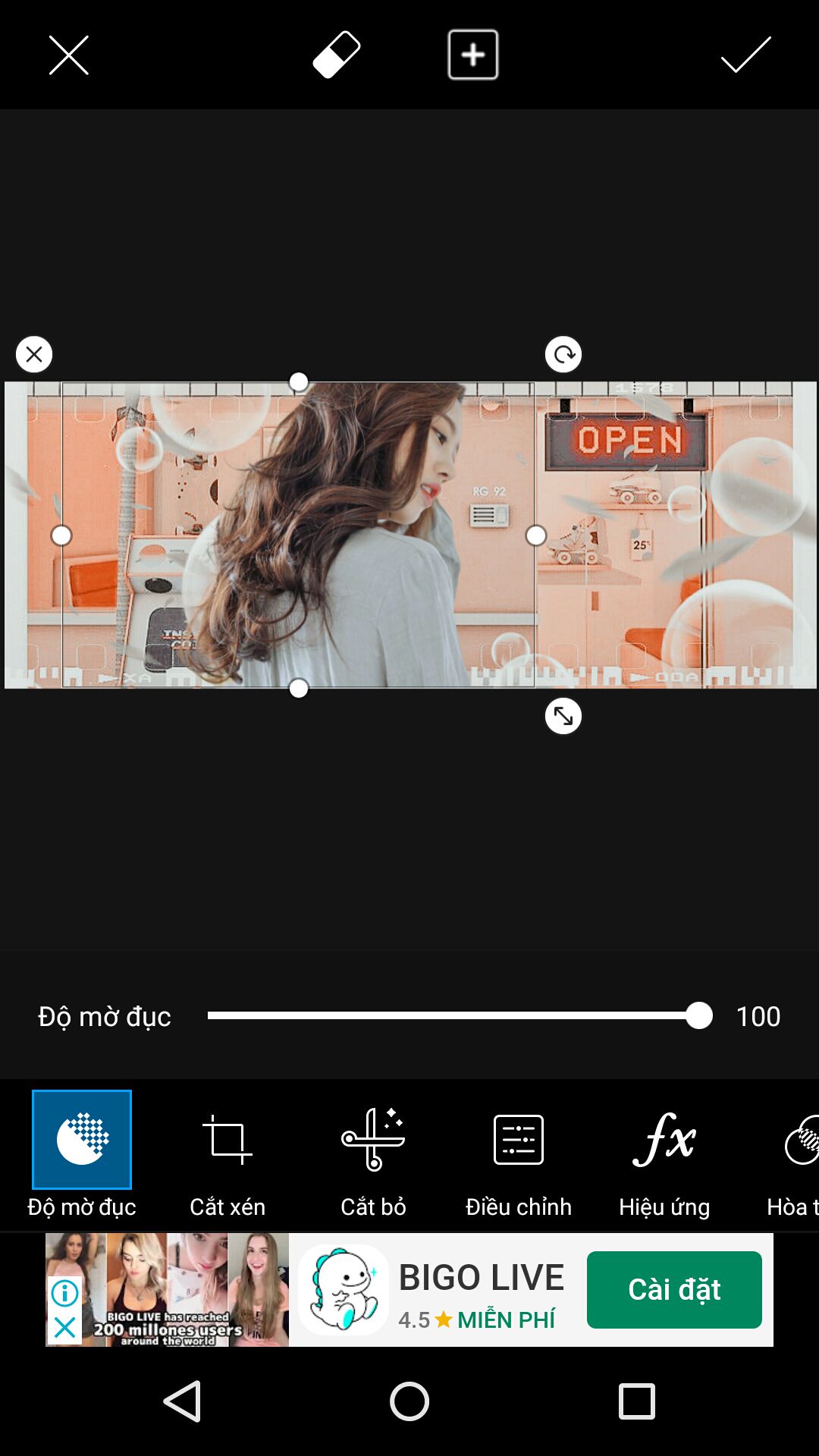Delete the selected sticker layer
819x1456 pixels.
[x=34, y=354]
